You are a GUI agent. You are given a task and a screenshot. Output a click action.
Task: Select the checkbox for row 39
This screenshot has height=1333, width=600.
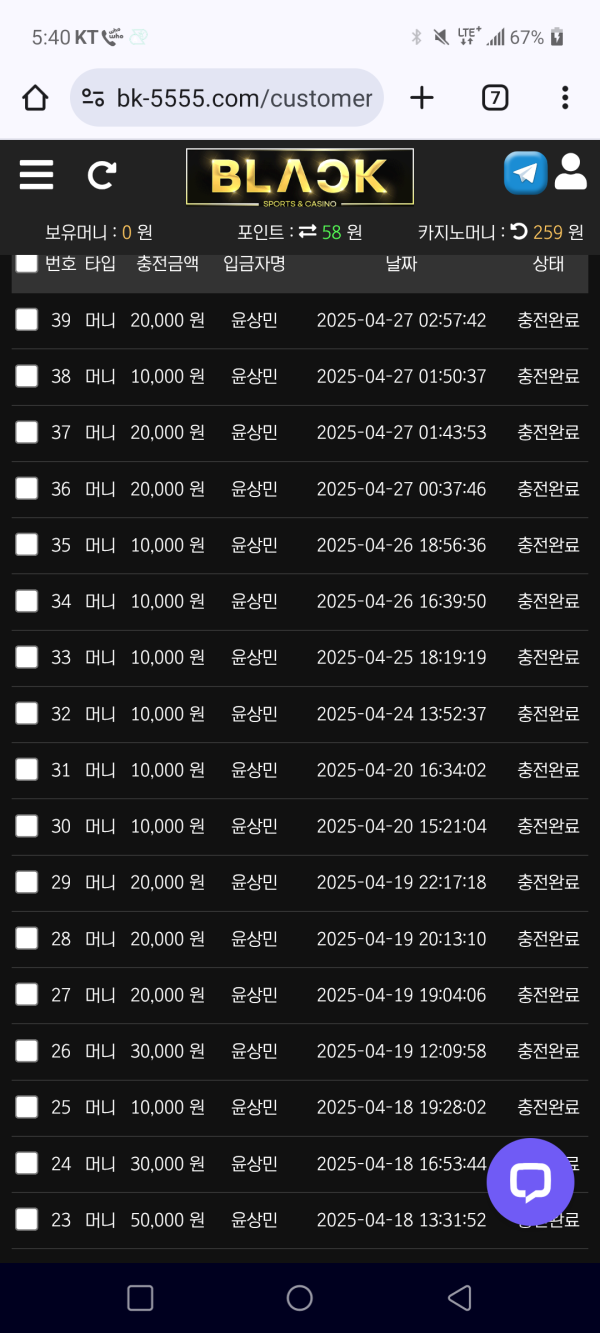tap(27, 320)
